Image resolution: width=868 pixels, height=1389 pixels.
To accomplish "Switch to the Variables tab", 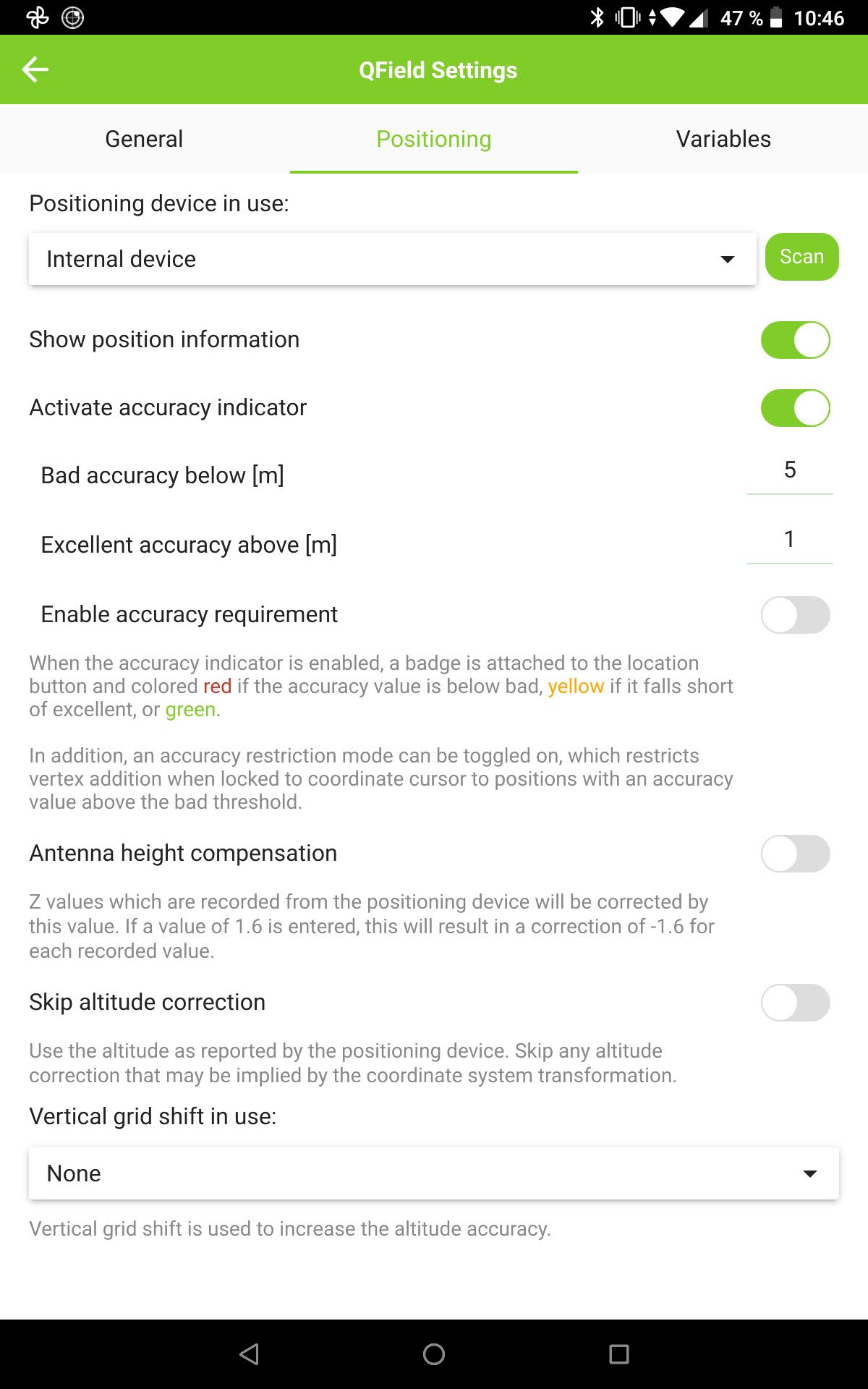I will 723,139.
